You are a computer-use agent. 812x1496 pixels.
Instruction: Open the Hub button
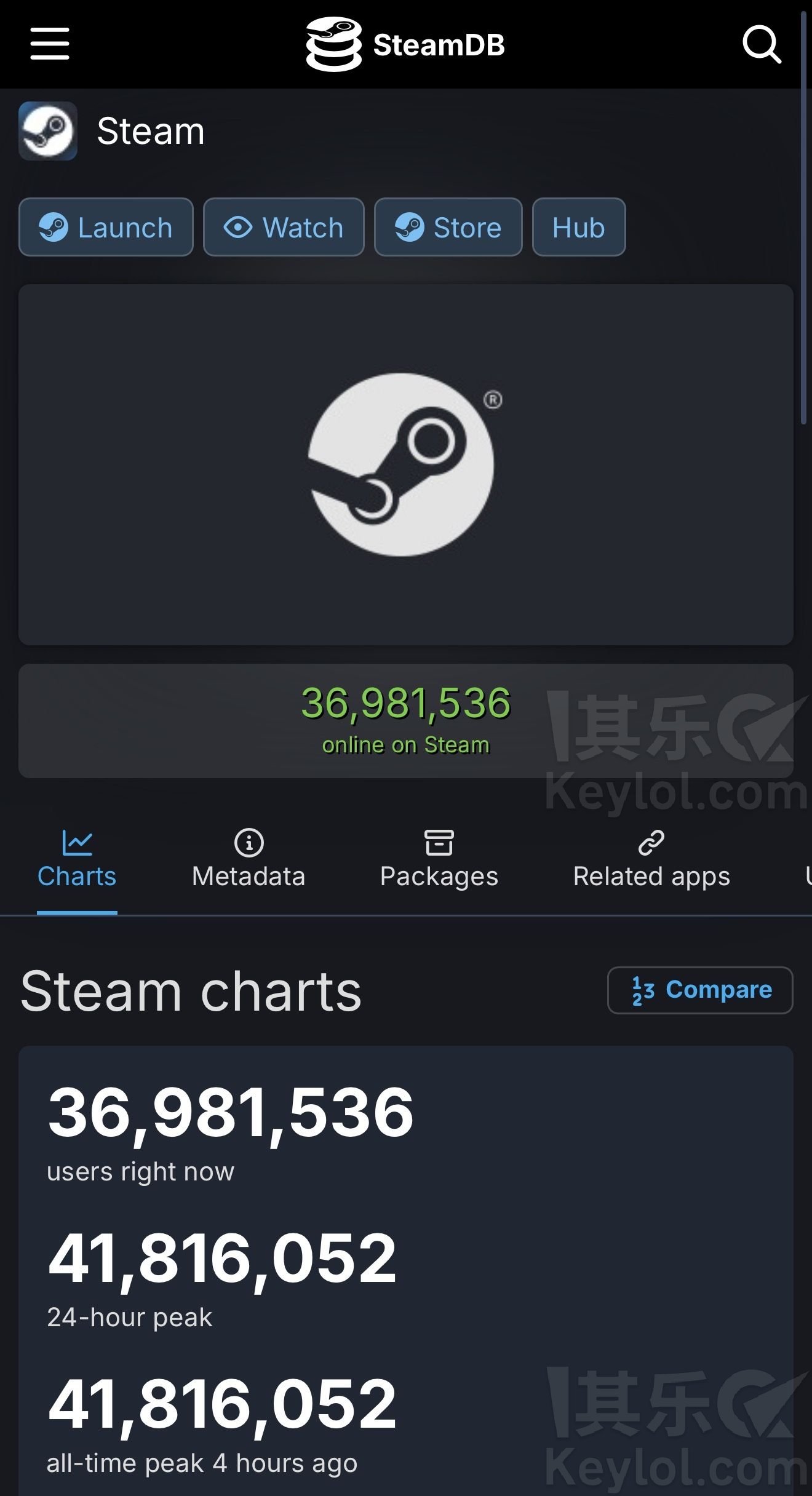pyautogui.click(x=578, y=227)
